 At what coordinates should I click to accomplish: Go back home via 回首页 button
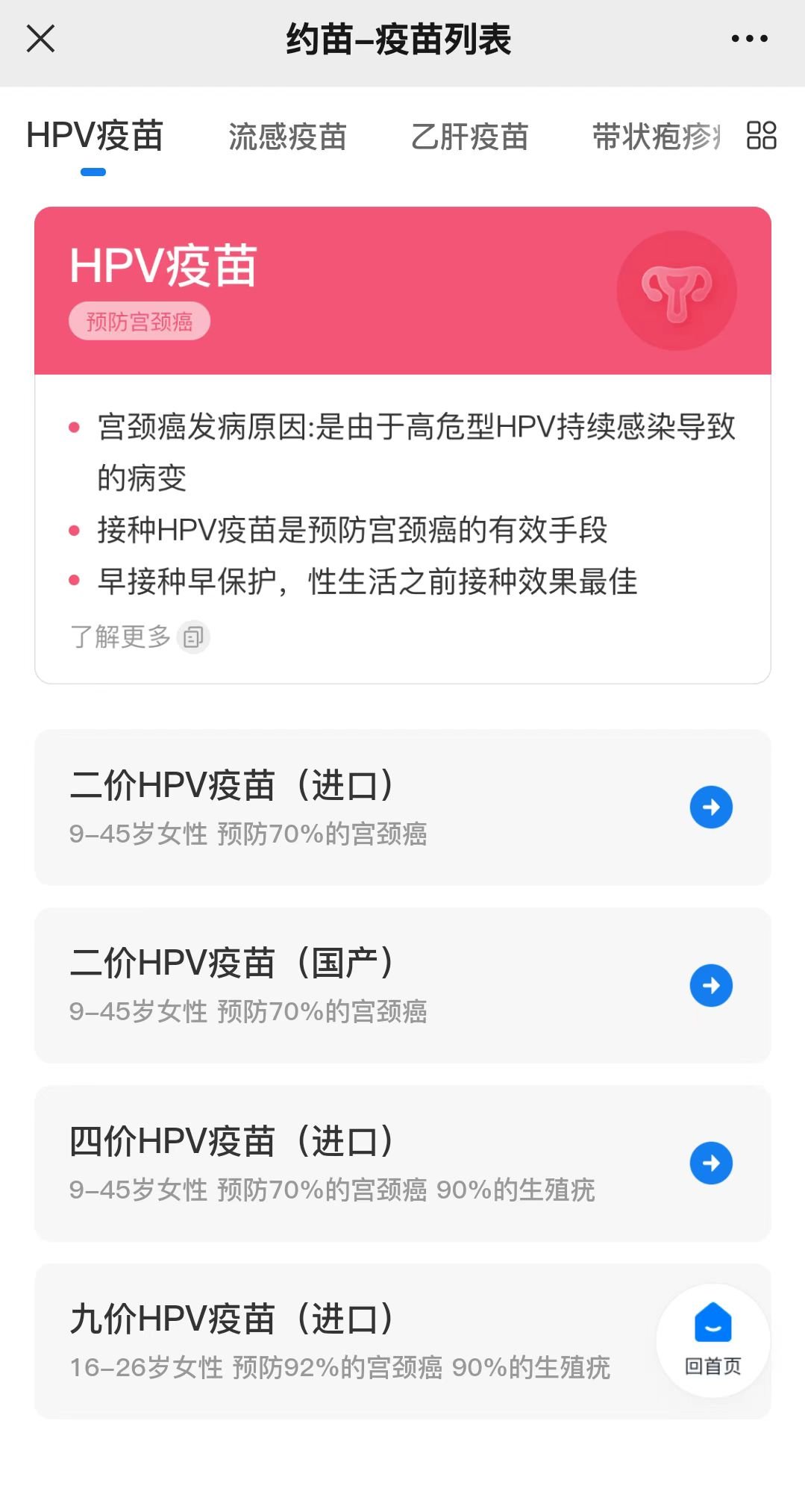tap(712, 1340)
